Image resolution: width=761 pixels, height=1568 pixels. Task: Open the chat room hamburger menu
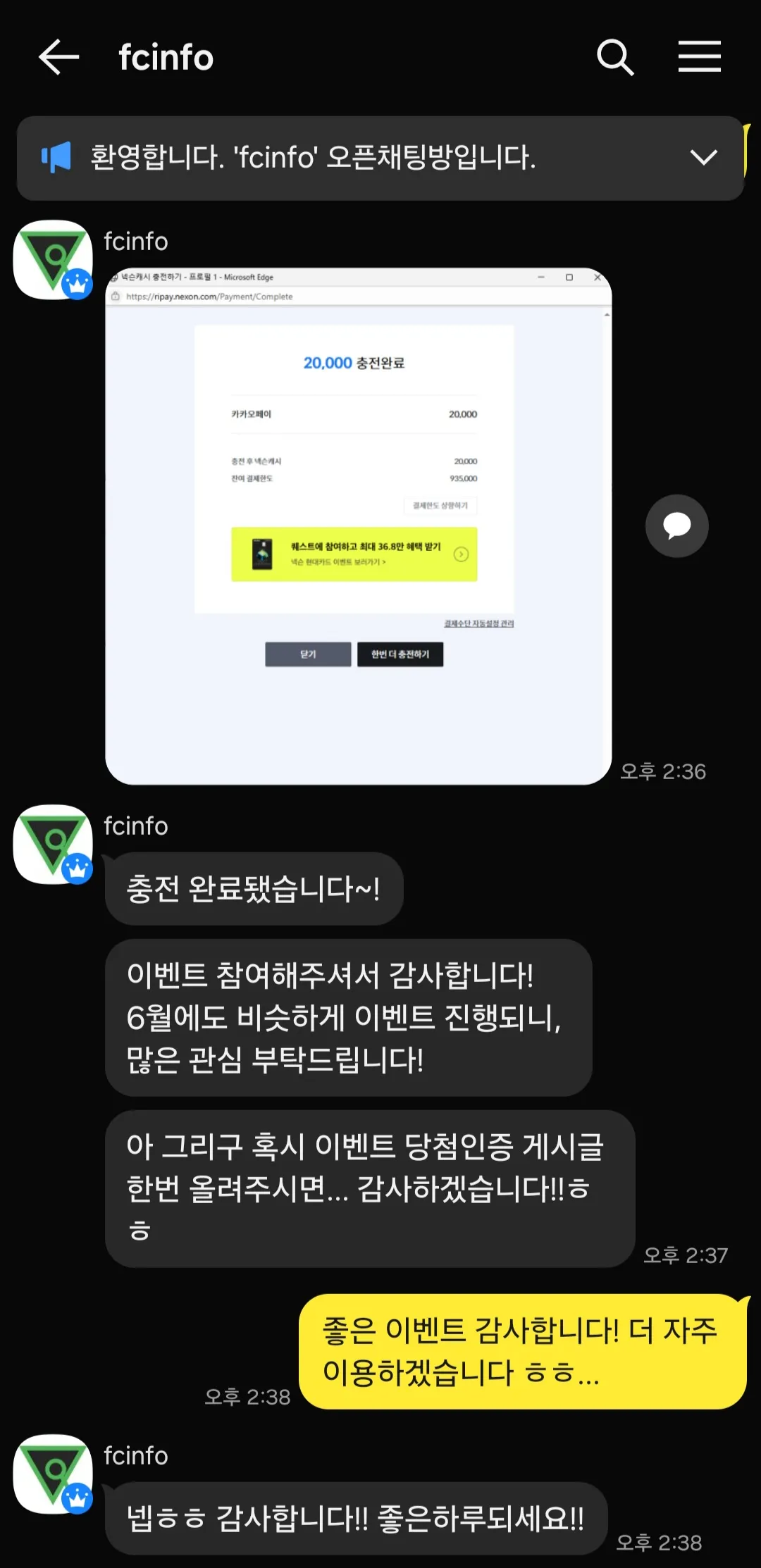[699, 57]
